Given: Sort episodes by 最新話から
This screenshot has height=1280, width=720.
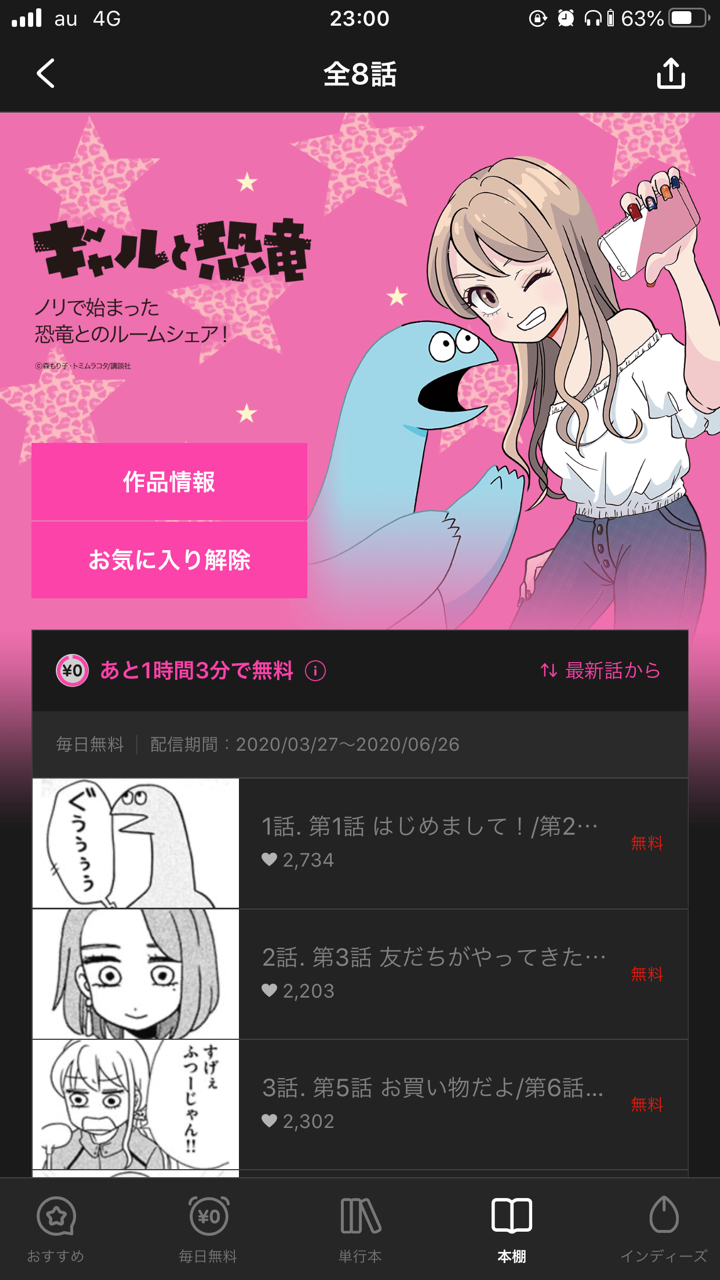Looking at the screenshot, I should pyautogui.click(x=600, y=671).
